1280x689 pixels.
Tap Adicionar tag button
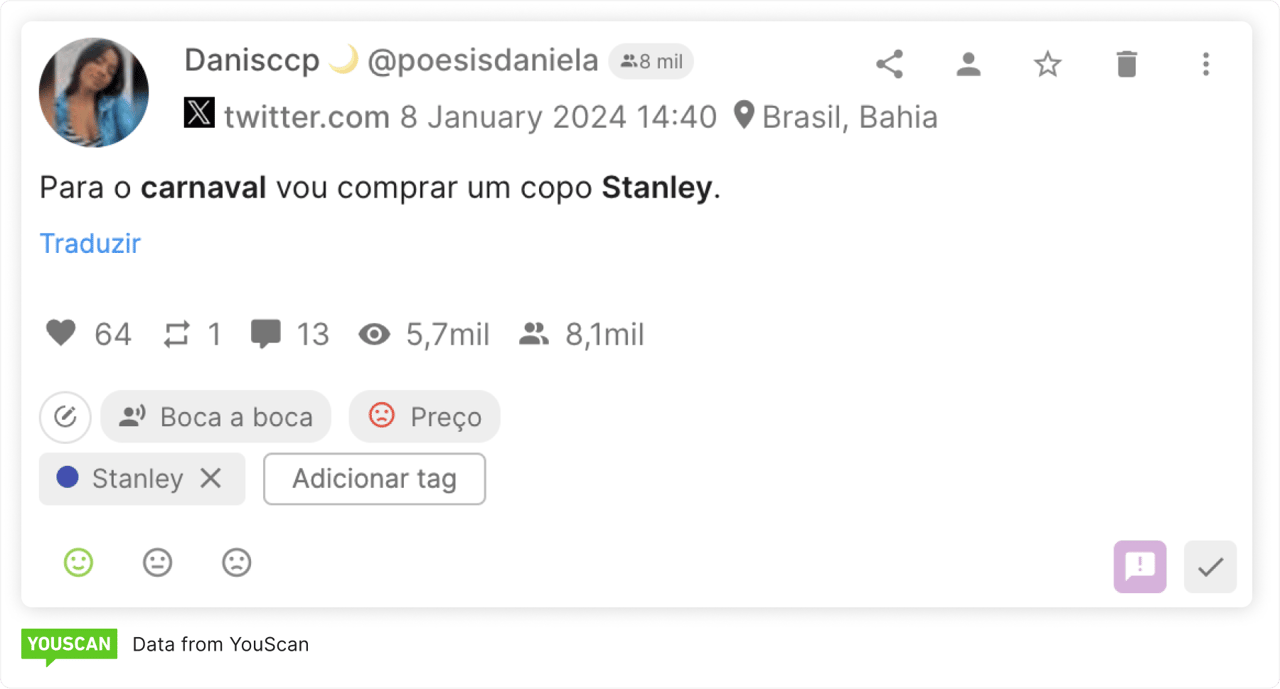click(x=374, y=479)
